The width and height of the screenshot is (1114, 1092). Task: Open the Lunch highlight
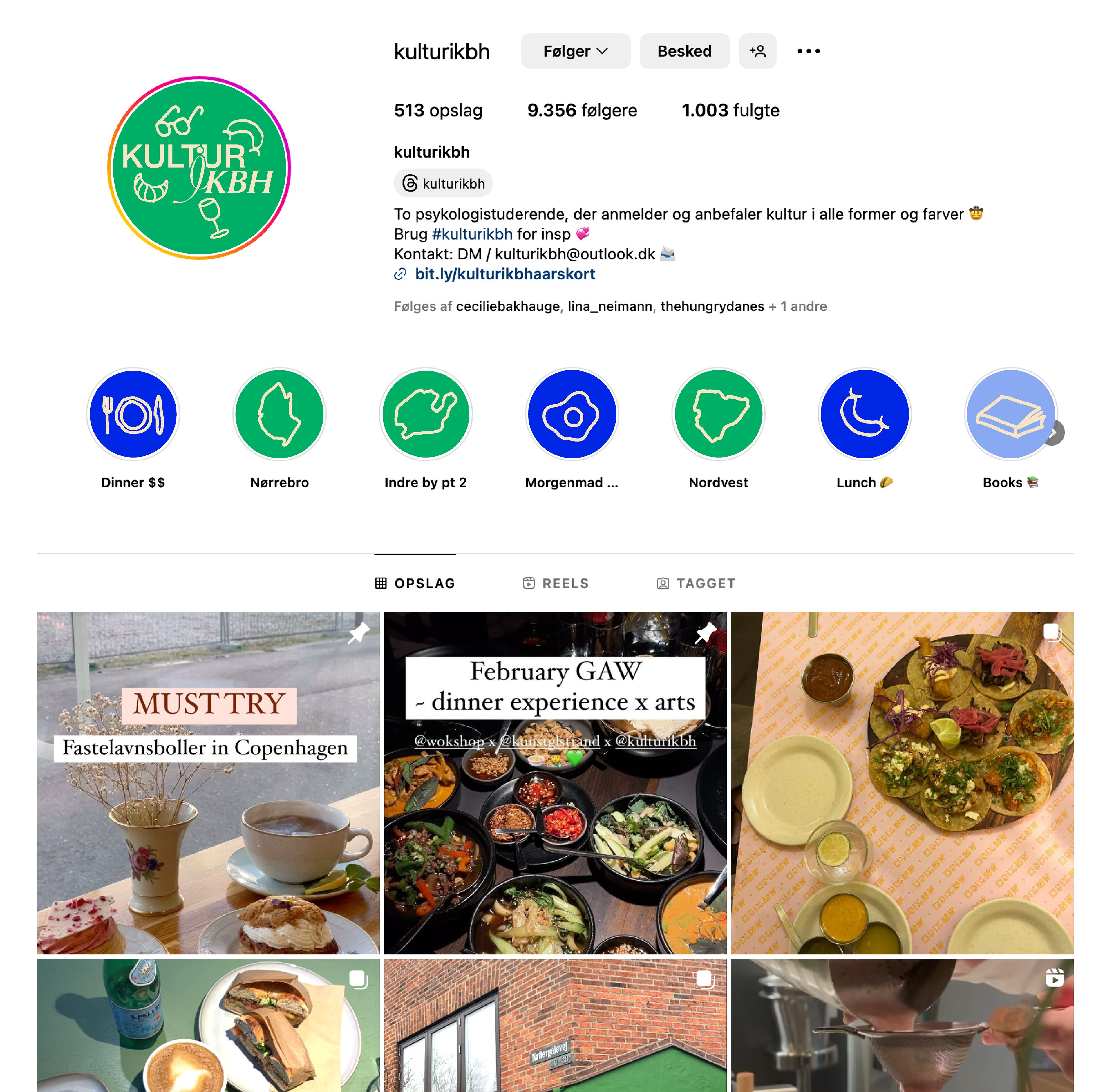click(x=865, y=414)
